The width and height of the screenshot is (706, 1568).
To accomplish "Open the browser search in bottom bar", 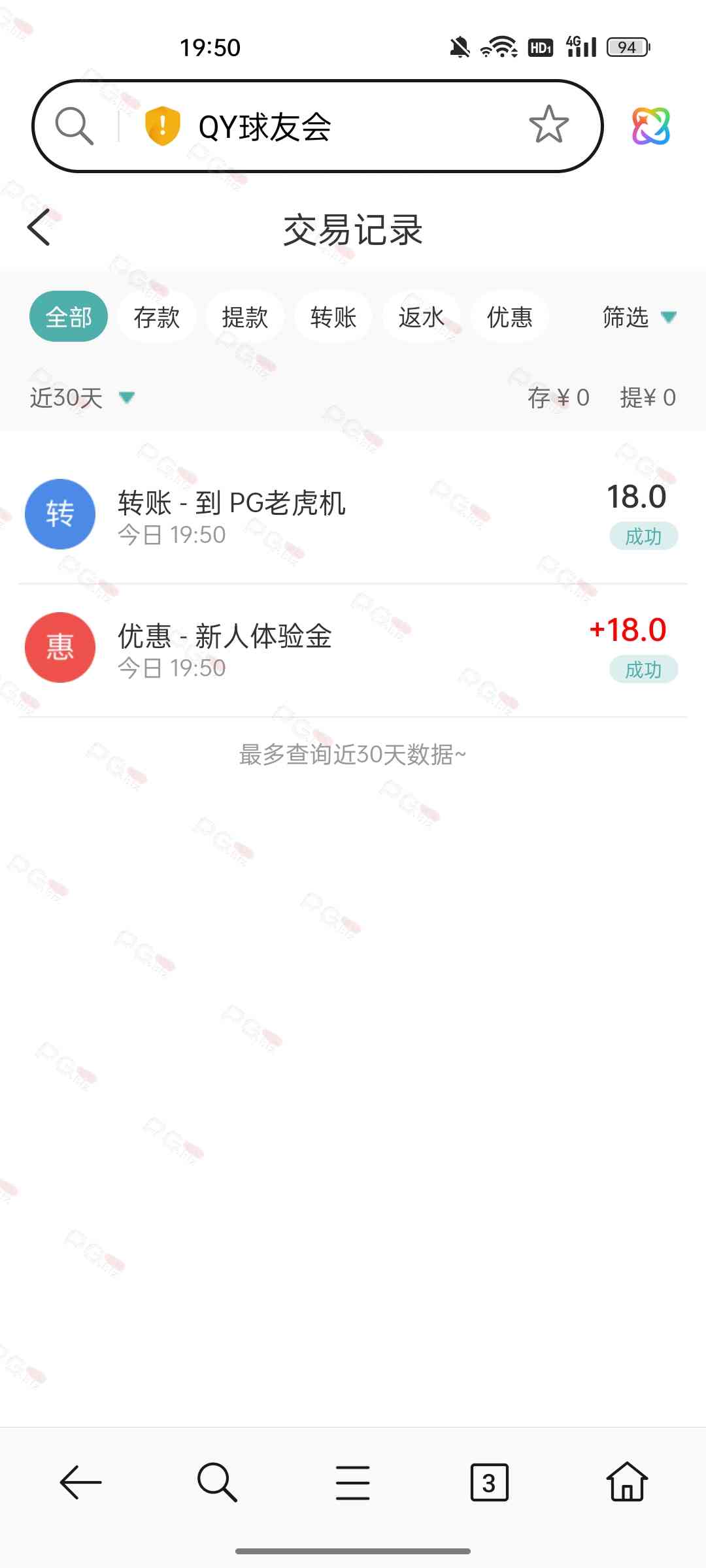I will 217,1482.
